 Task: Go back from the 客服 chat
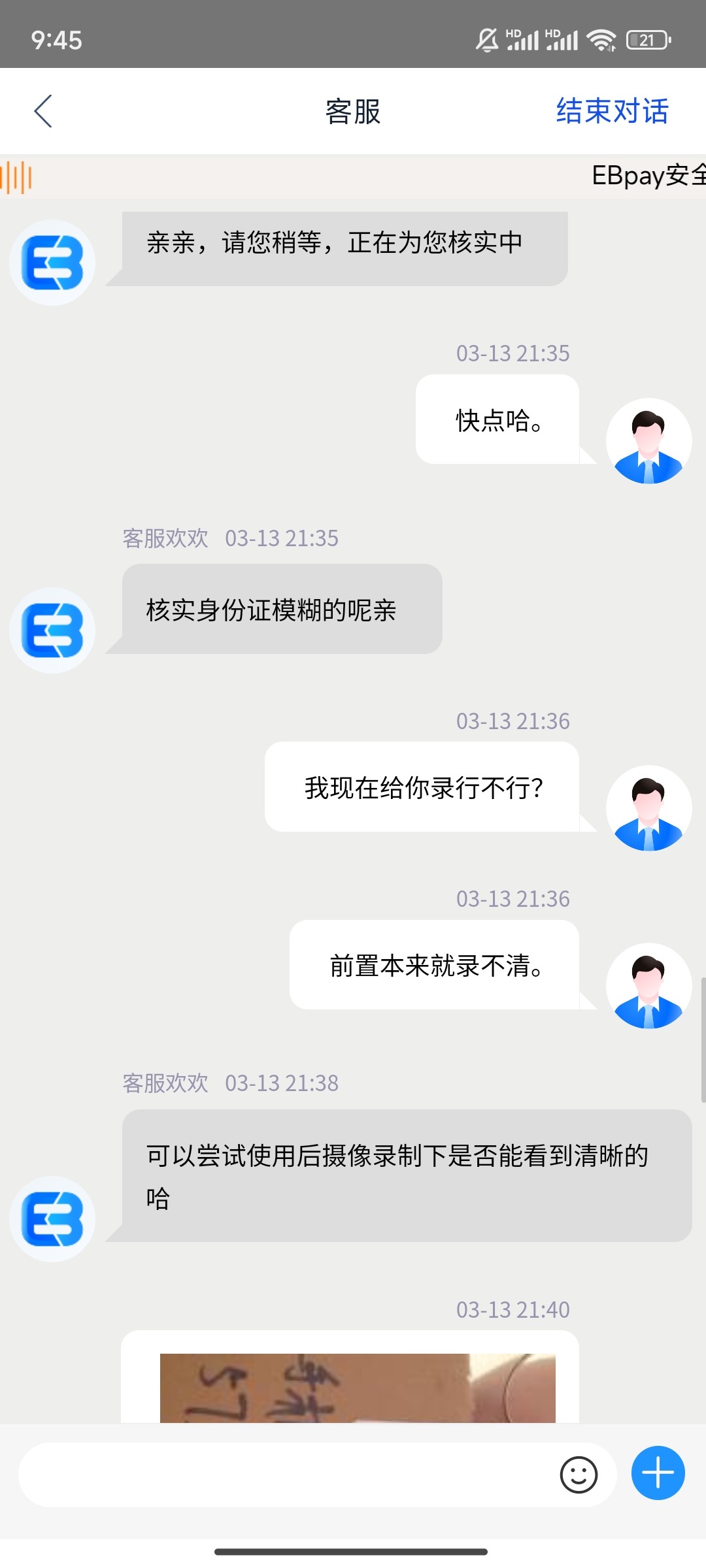click(x=43, y=111)
